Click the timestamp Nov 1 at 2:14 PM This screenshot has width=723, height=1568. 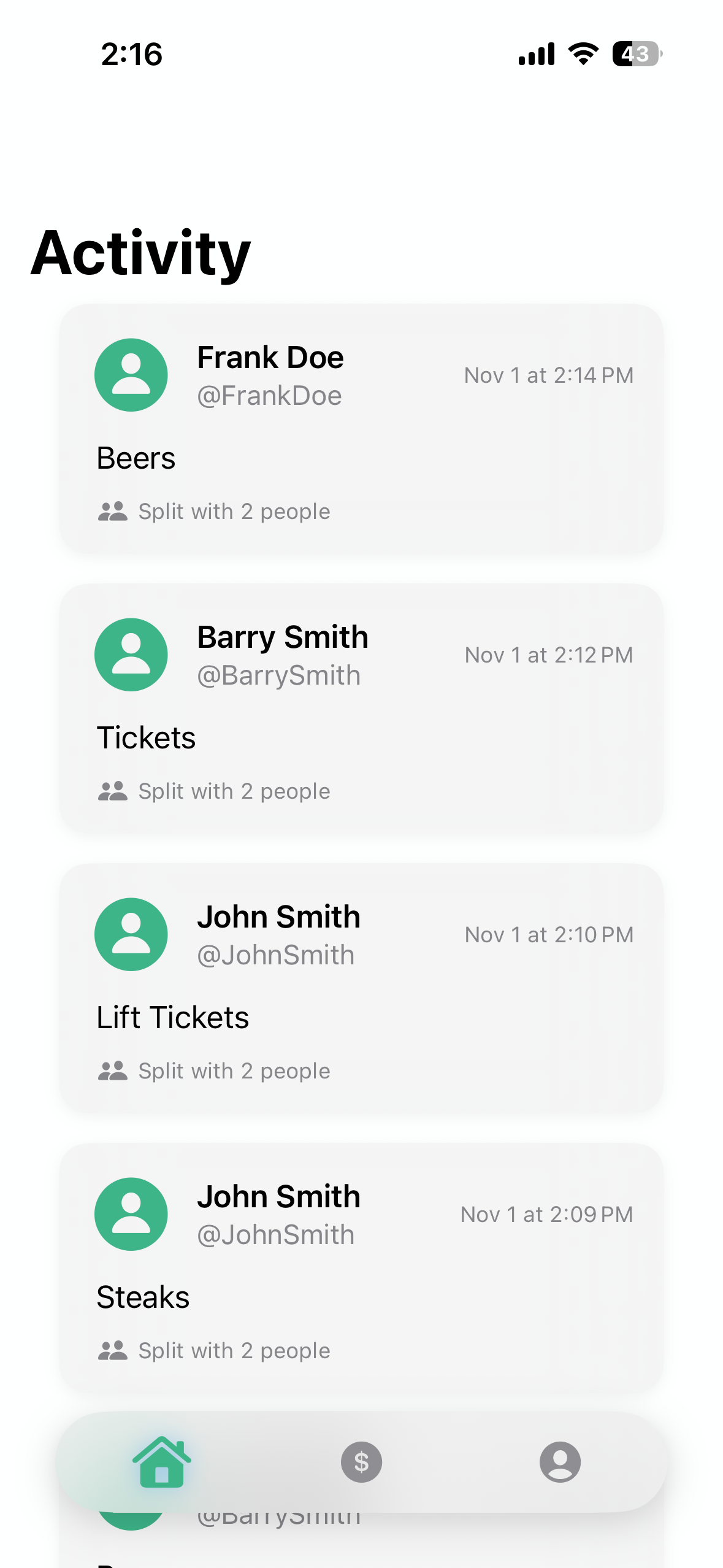pyautogui.click(x=548, y=375)
